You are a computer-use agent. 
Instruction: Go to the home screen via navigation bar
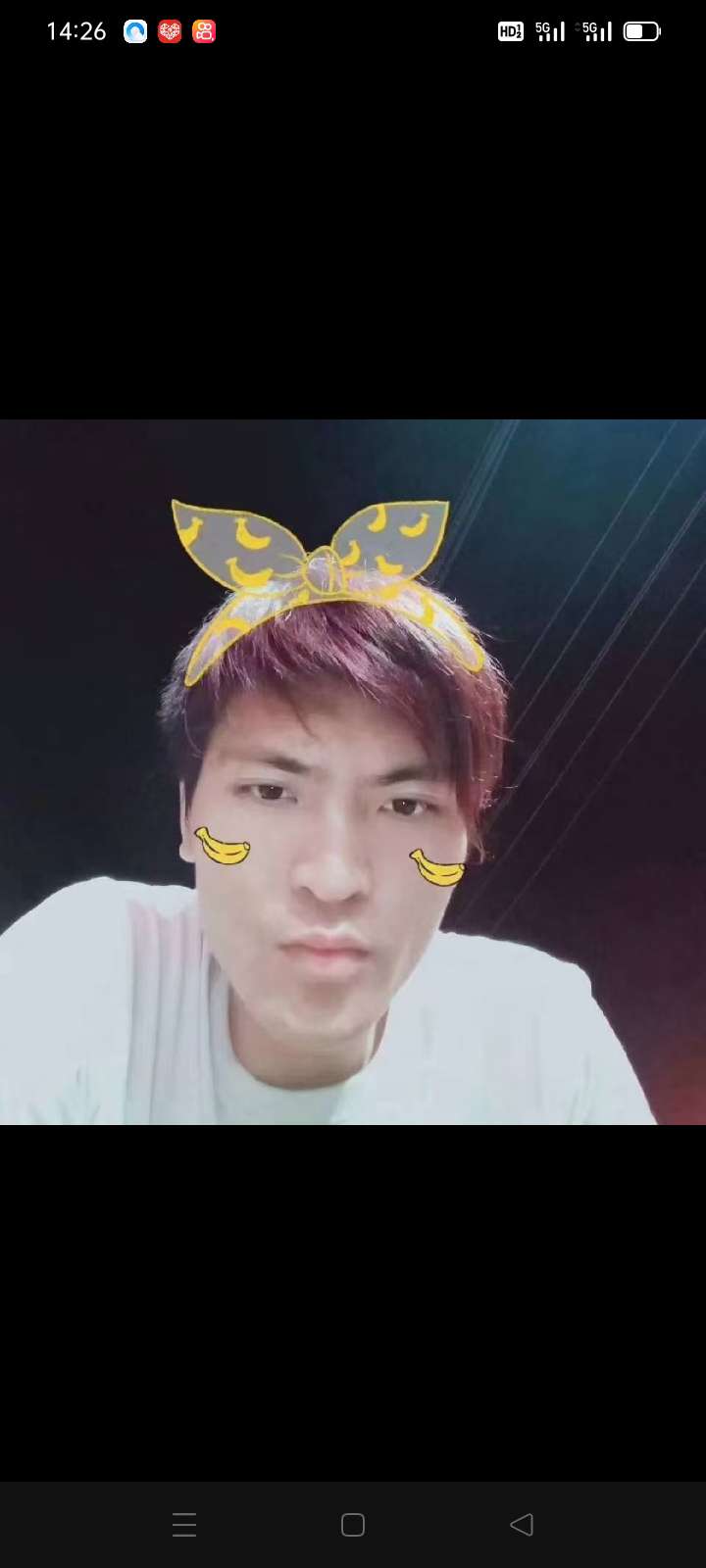(353, 1524)
